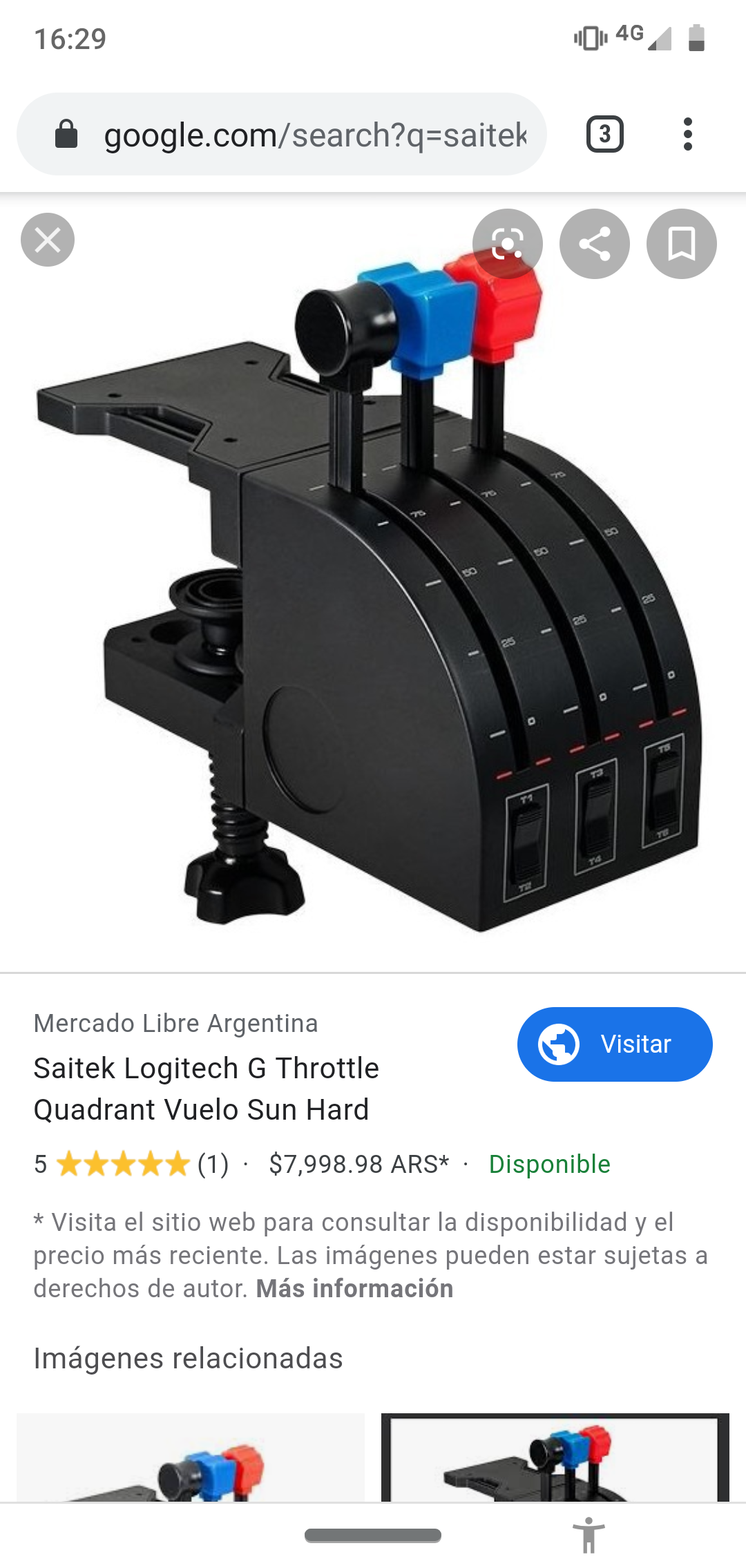Save image to collection with bookmark
This screenshot has height=1568, width=746.
(681, 244)
